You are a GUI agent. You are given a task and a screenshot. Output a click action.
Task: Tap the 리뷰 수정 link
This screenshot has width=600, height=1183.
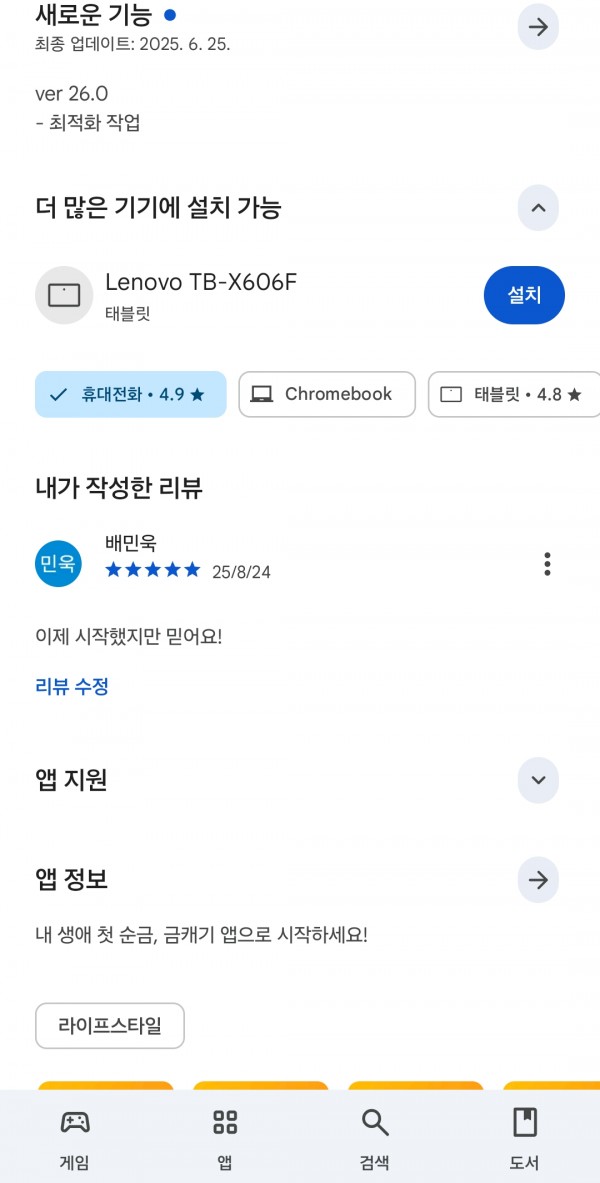pos(72,687)
